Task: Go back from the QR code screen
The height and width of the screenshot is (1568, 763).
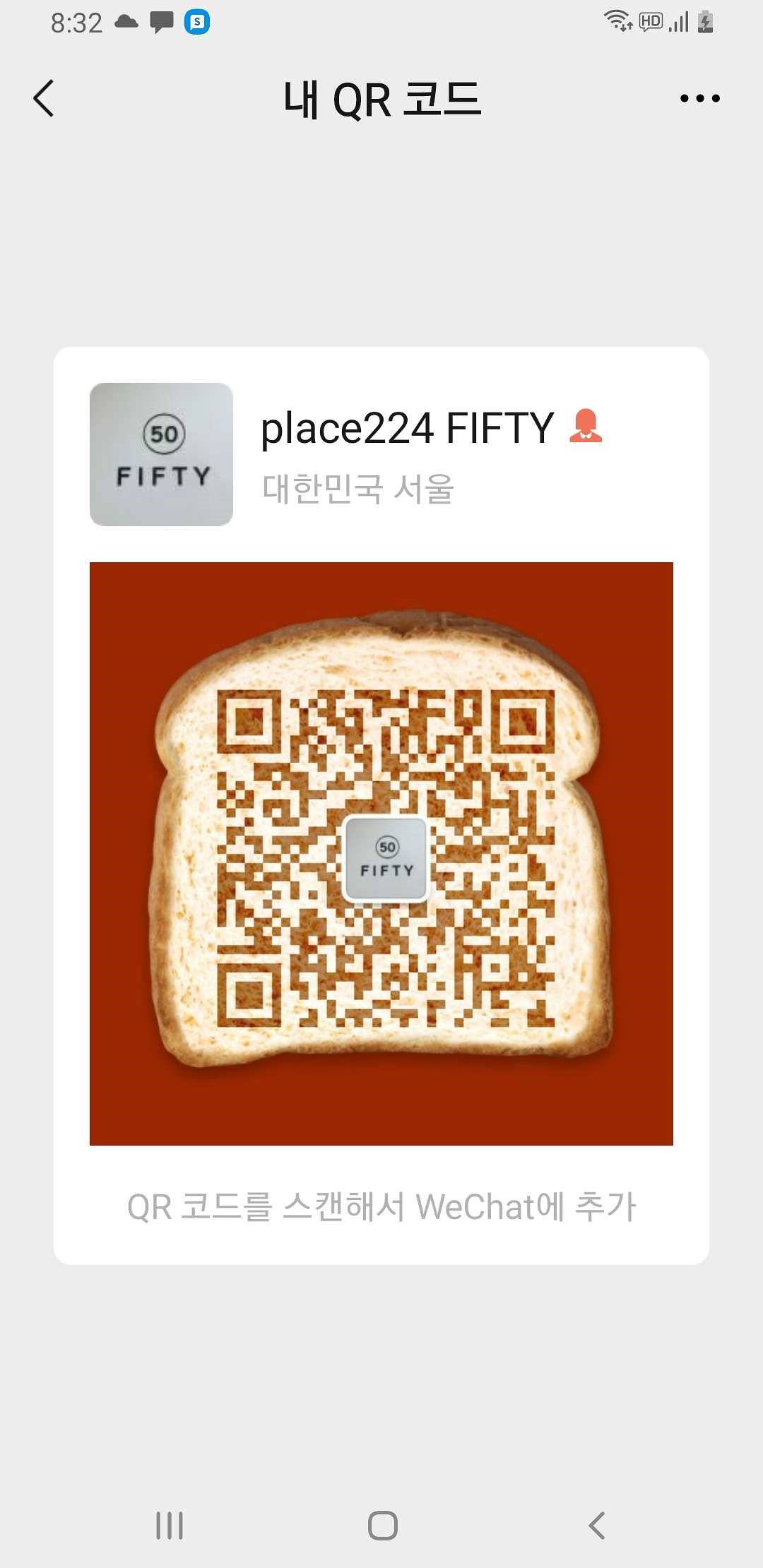Action: click(x=44, y=98)
